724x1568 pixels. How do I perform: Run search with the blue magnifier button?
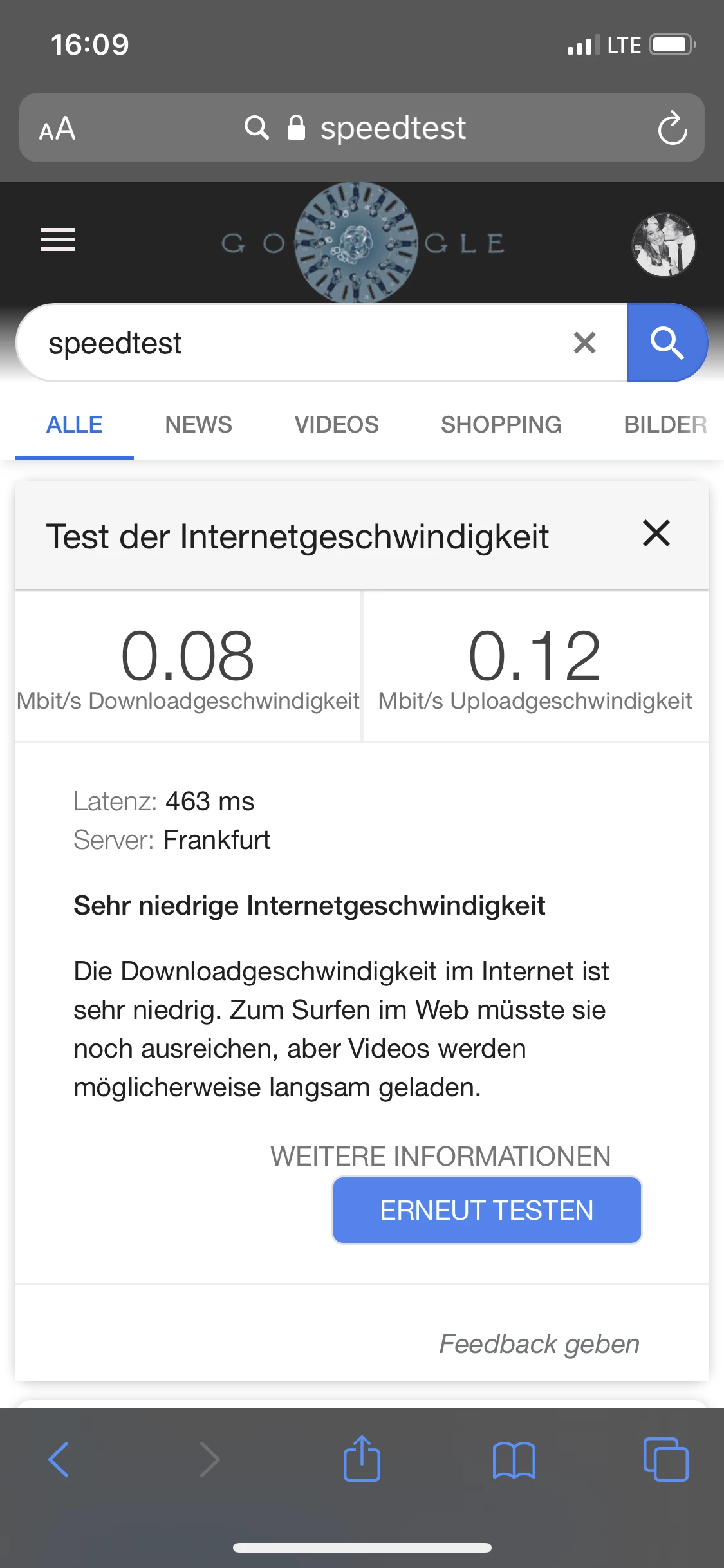(x=667, y=343)
